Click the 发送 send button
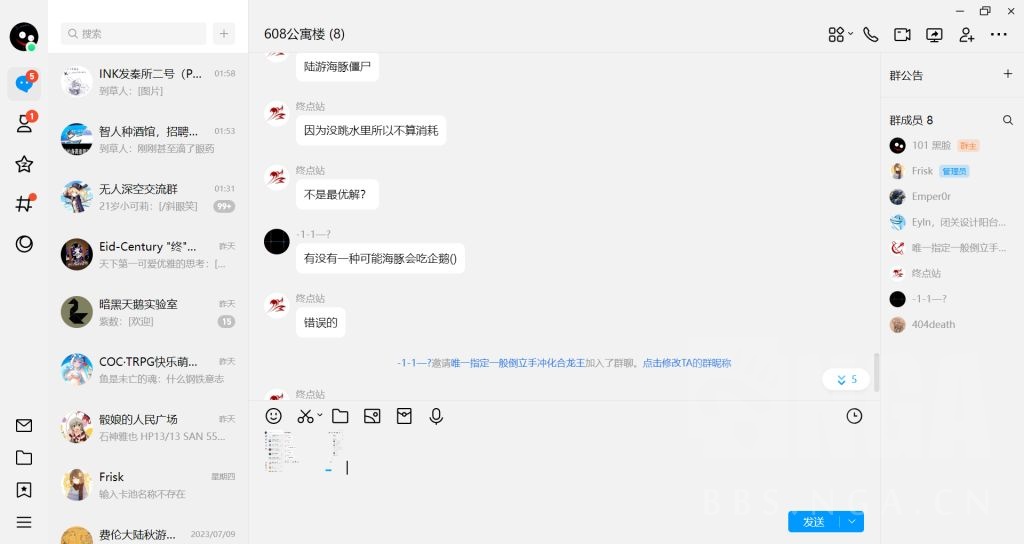Screen dimensions: 1024x544 pyautogui.click(x=814, y=522)
